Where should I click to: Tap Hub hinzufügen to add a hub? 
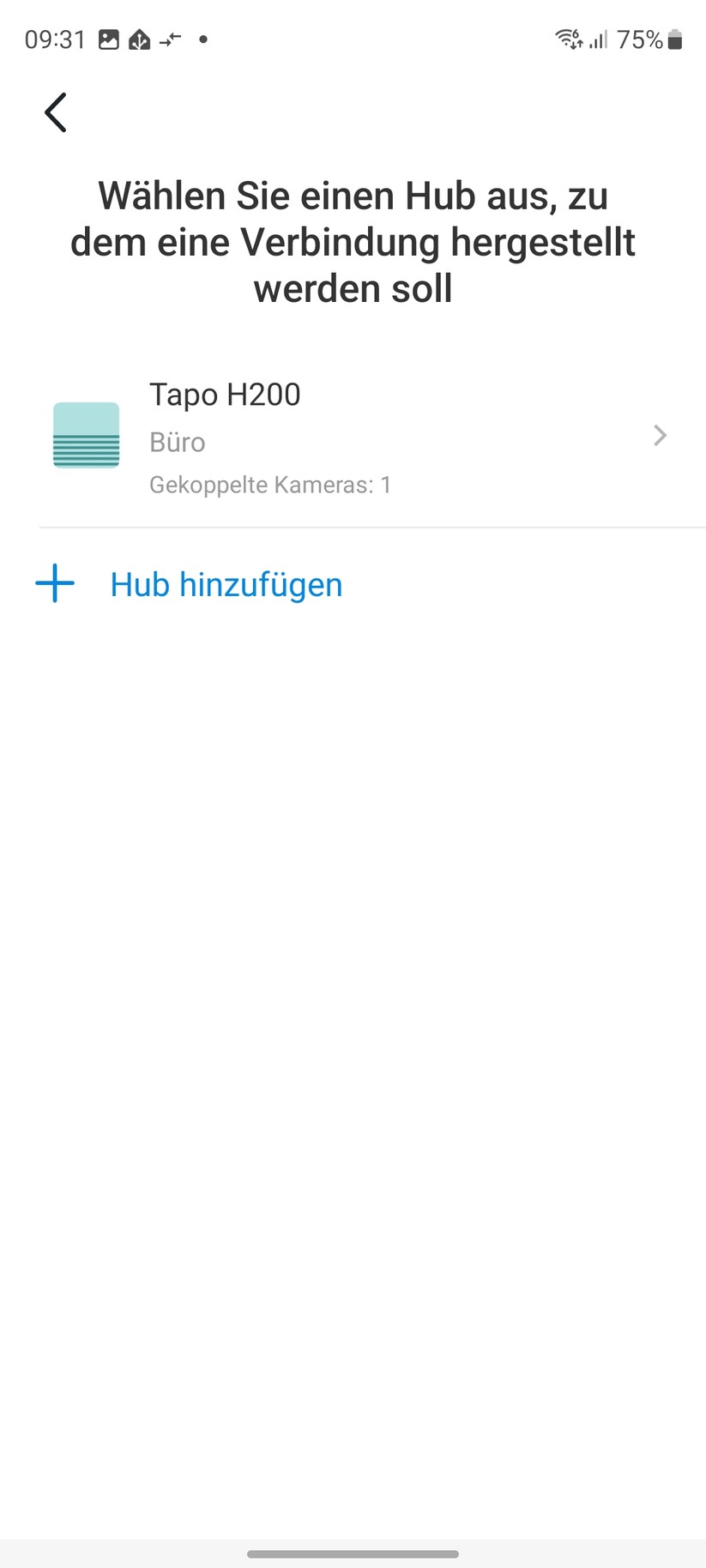pos(226,585)
